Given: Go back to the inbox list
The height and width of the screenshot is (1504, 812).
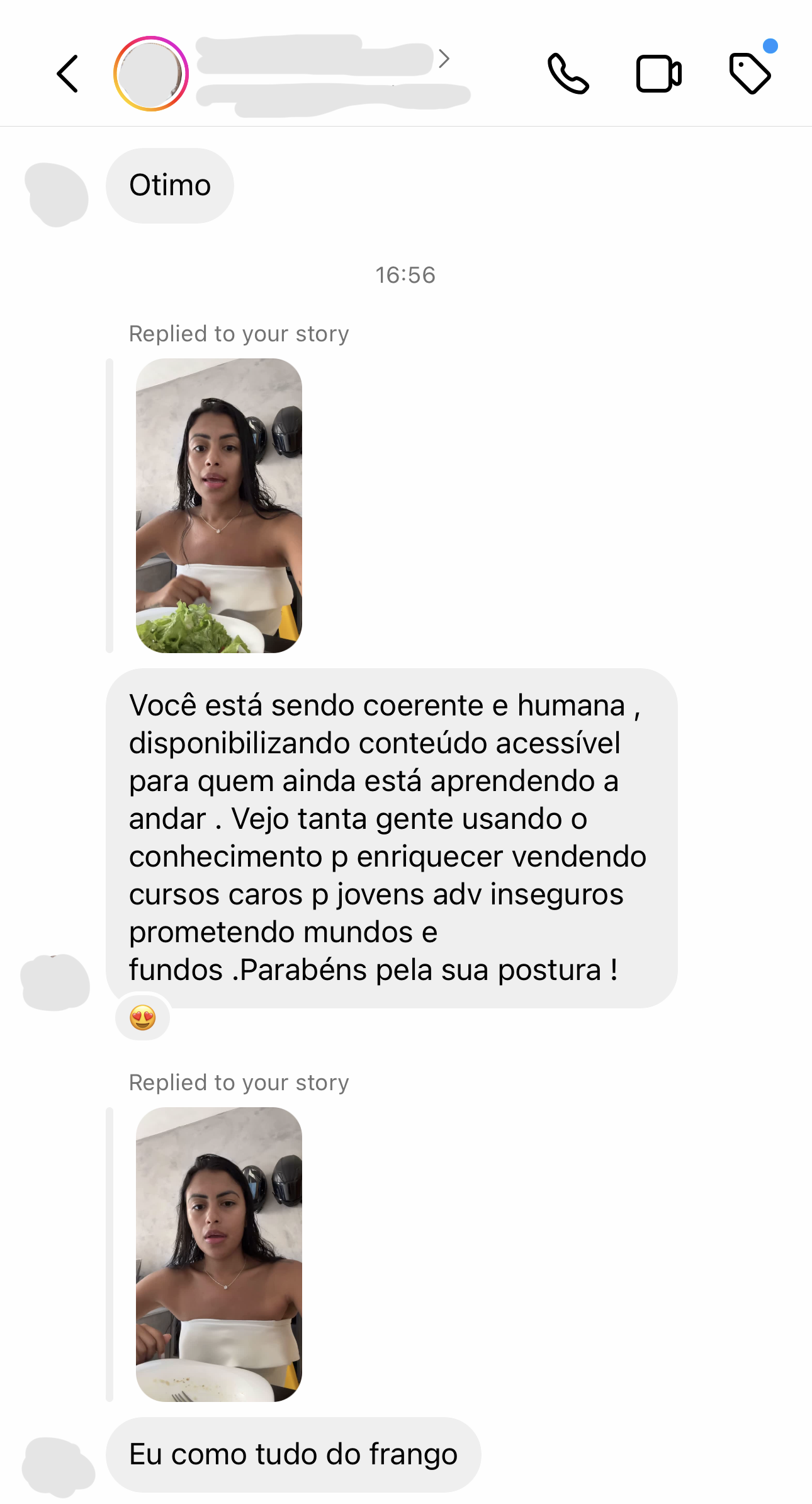Looking at the screenshot, I should click(x=67, y=74).
